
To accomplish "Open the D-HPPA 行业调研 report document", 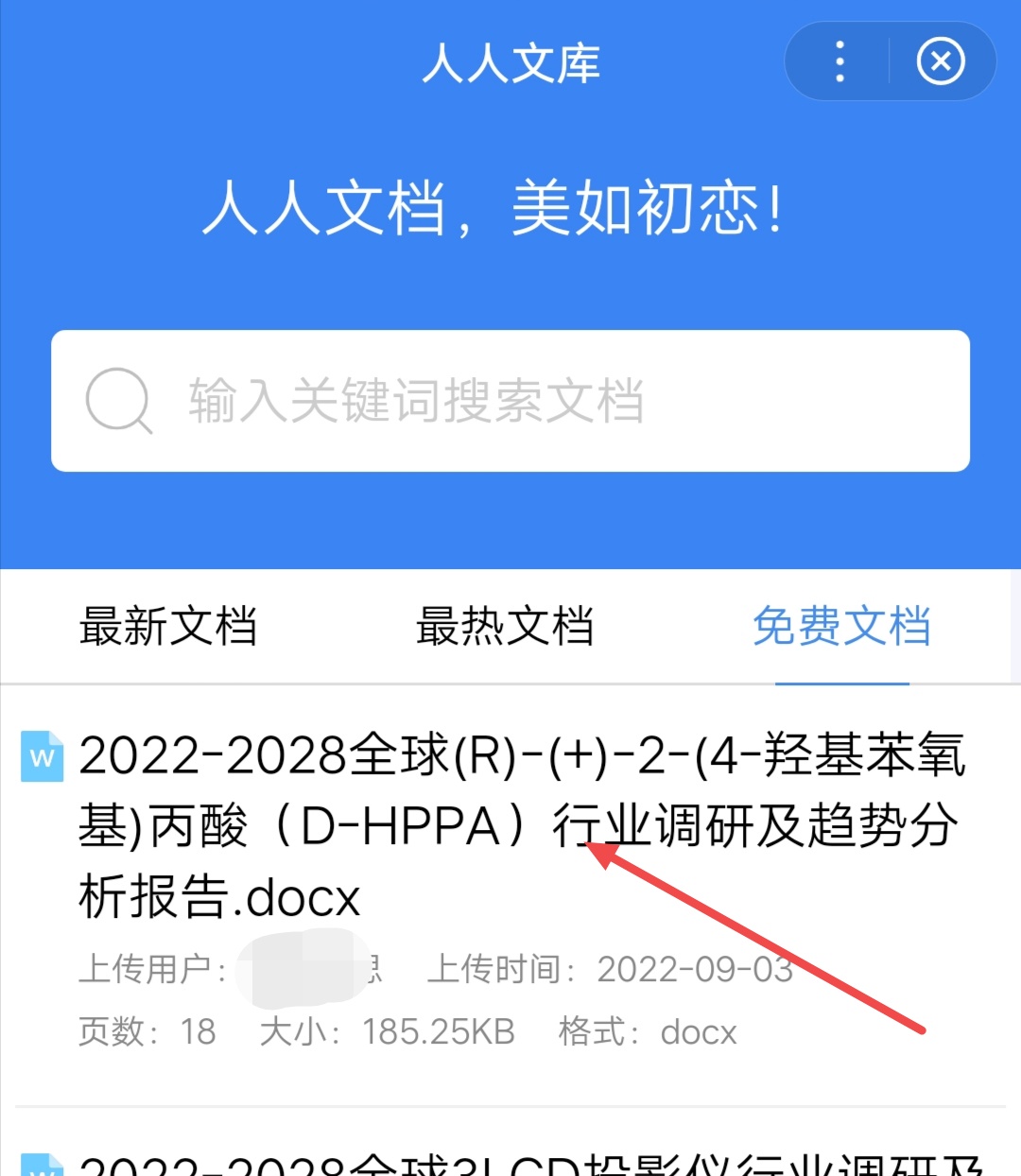I will pos(520,824).
